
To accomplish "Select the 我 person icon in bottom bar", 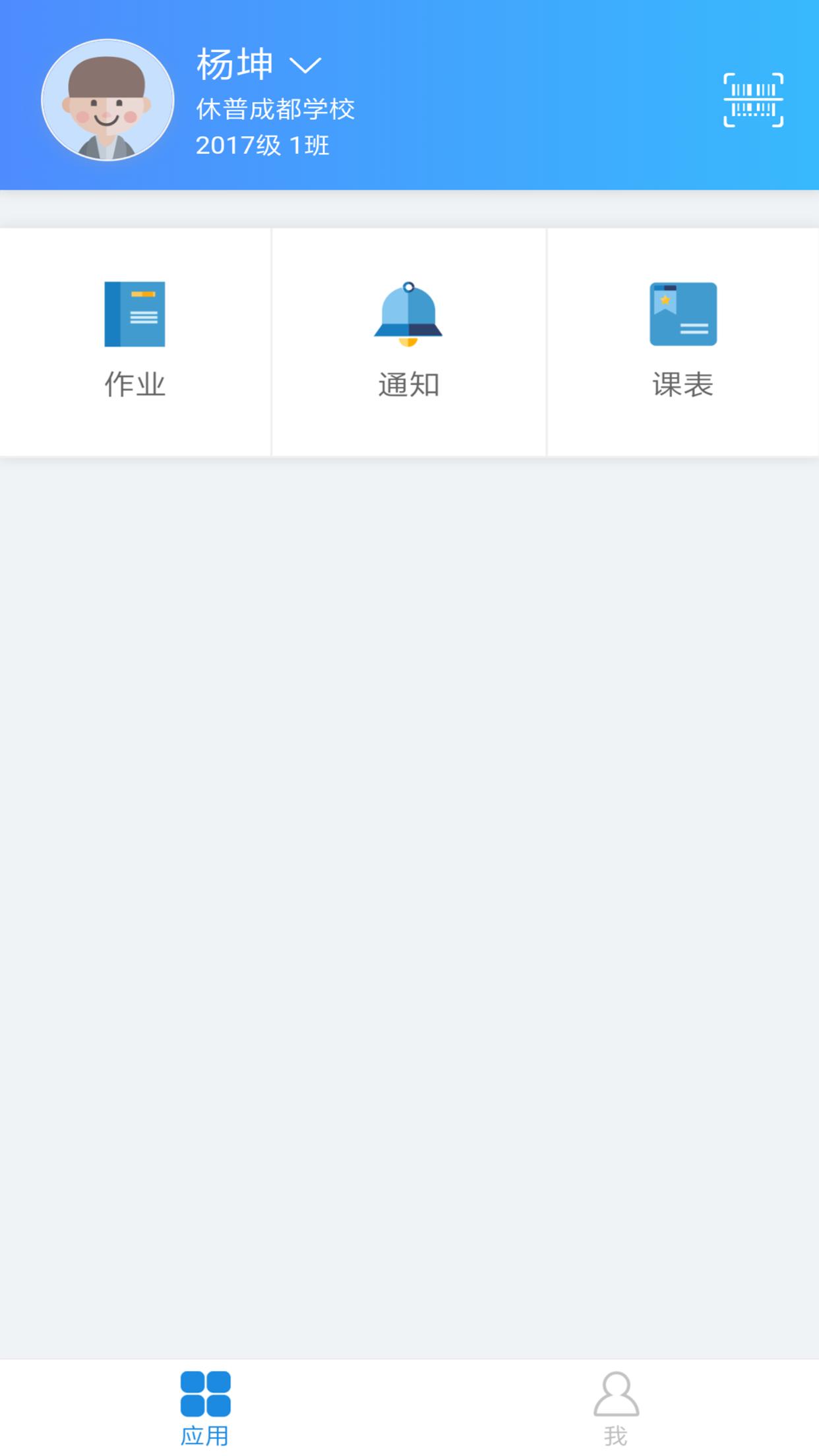I will pyautogui.click(x=615, y=1394).
